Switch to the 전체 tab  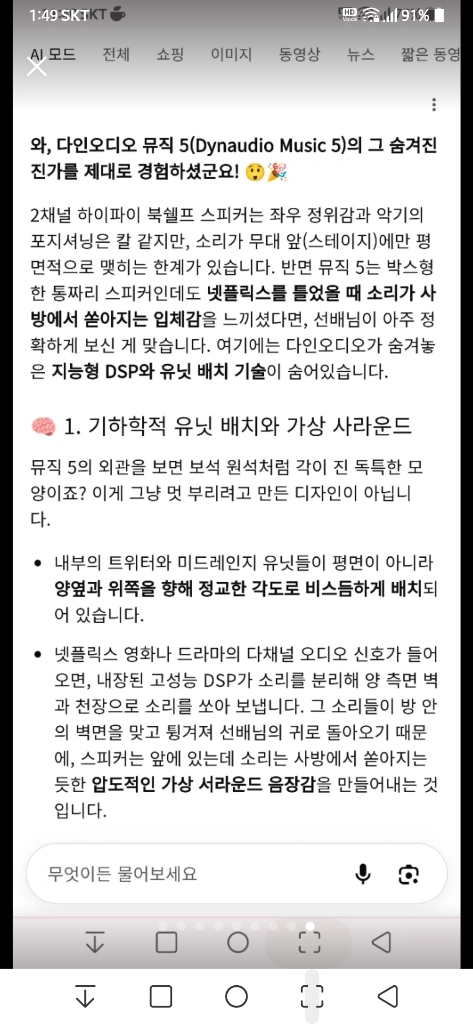pos(116,54)
